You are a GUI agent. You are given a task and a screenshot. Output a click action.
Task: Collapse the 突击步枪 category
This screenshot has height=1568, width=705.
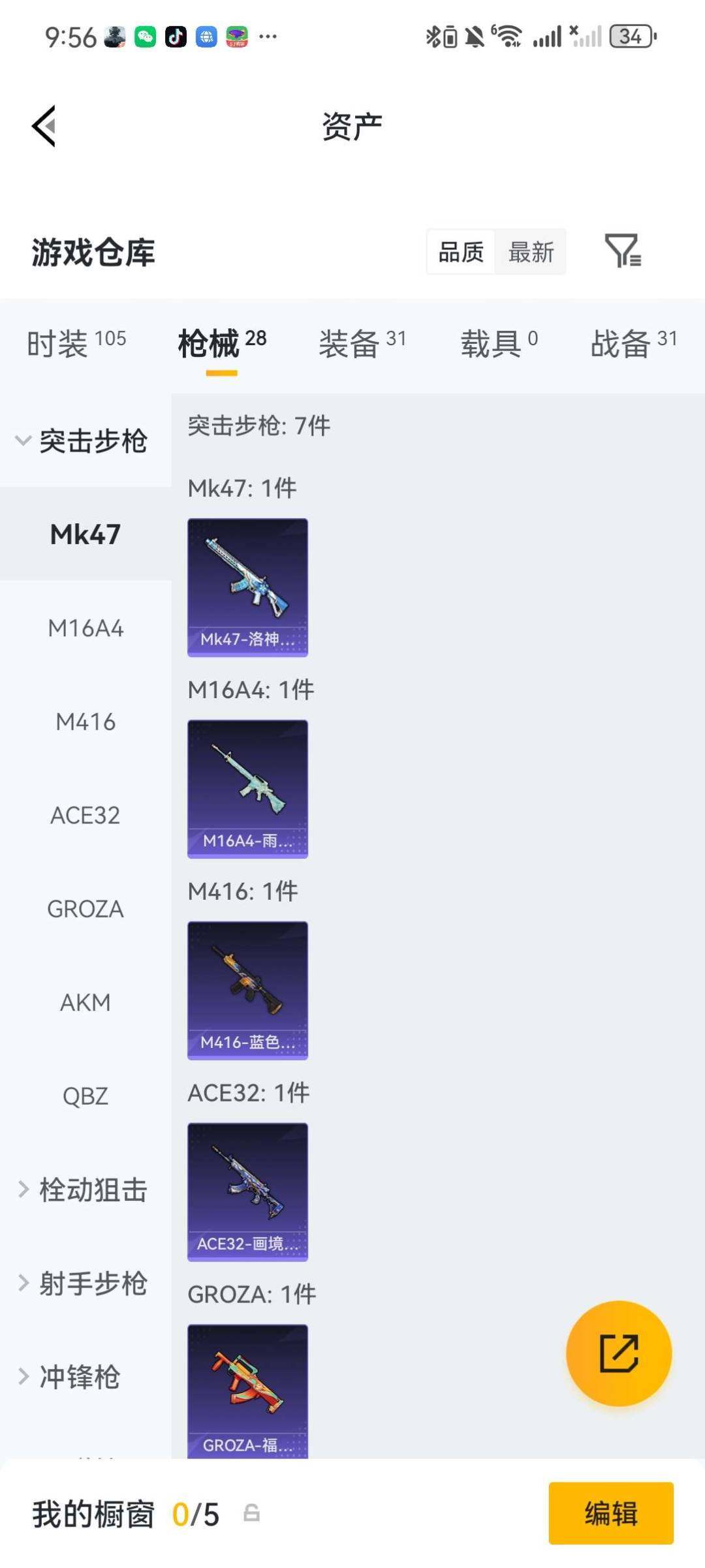[87, 441]
